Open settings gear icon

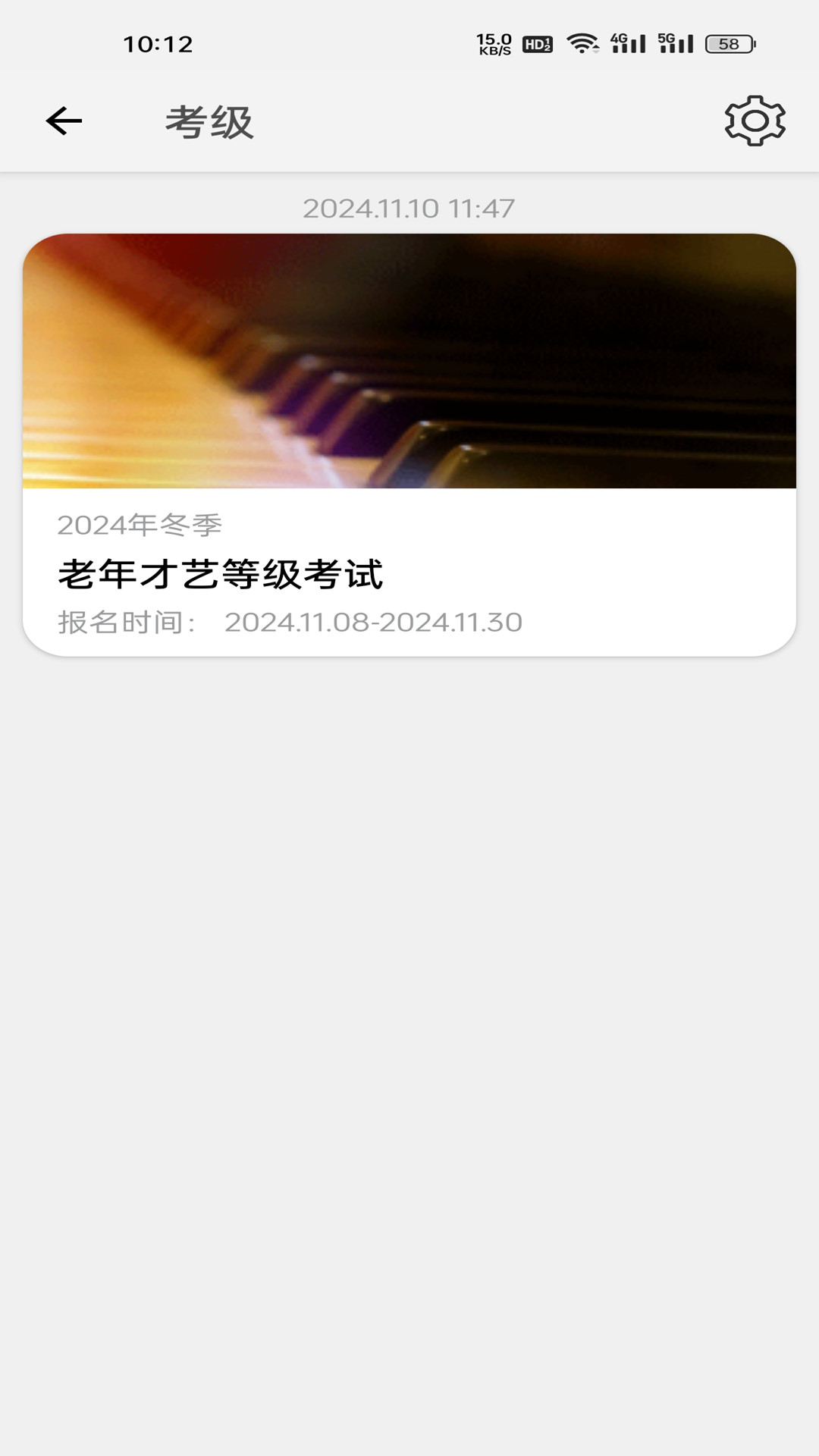pyautogui.click(x=755, y=121)
